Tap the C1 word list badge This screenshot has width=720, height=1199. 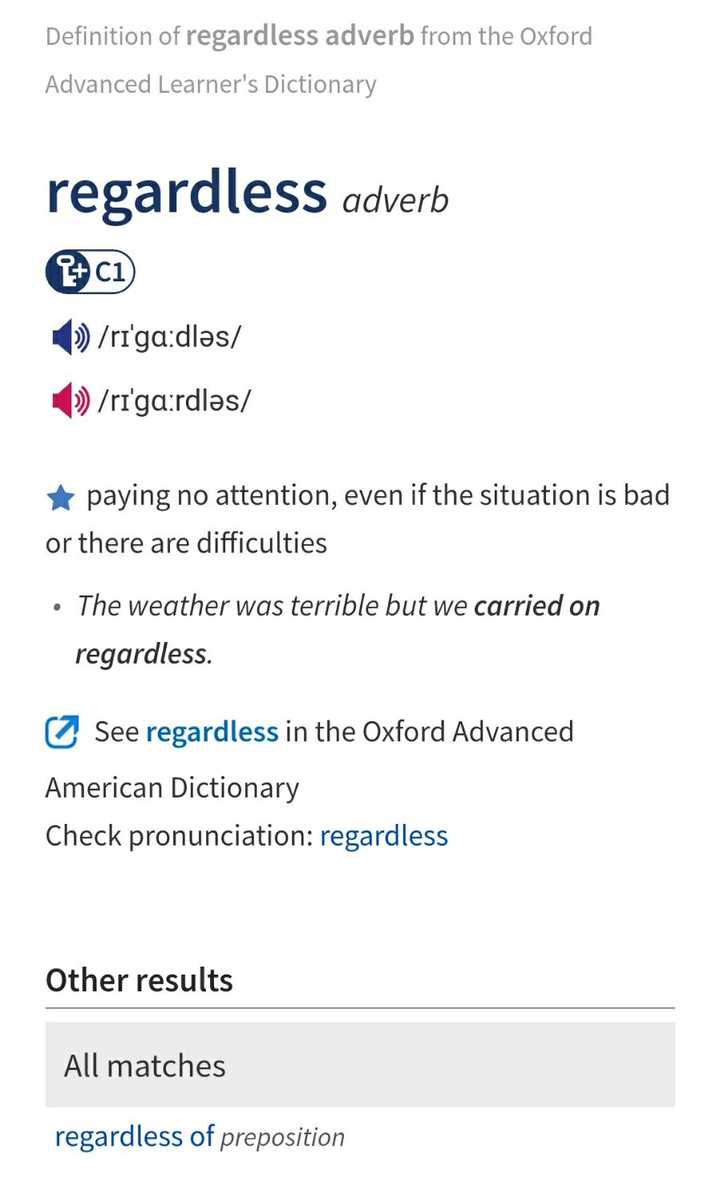tap(90, 274)
